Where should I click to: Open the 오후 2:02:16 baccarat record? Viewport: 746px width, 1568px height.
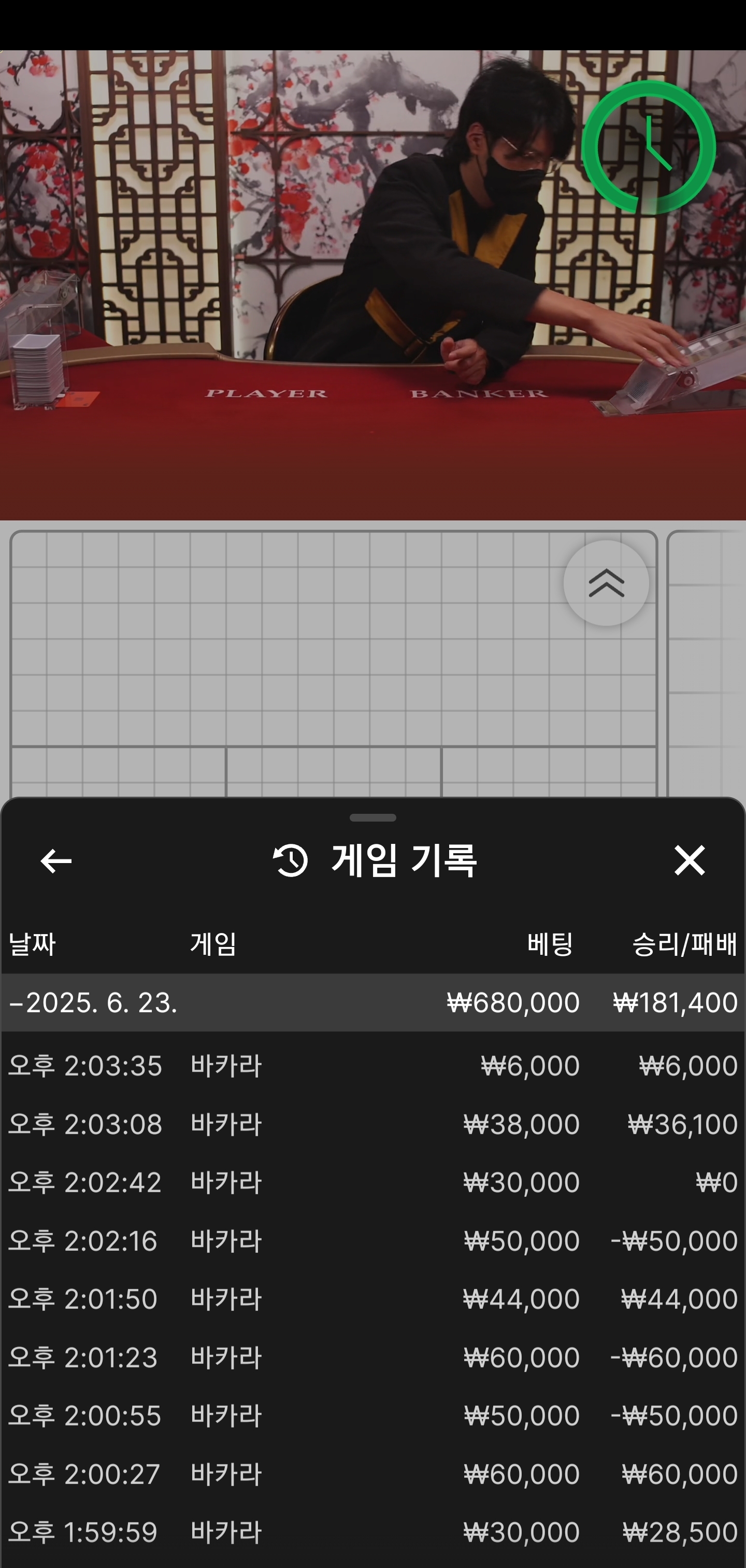coord(373,1240)
